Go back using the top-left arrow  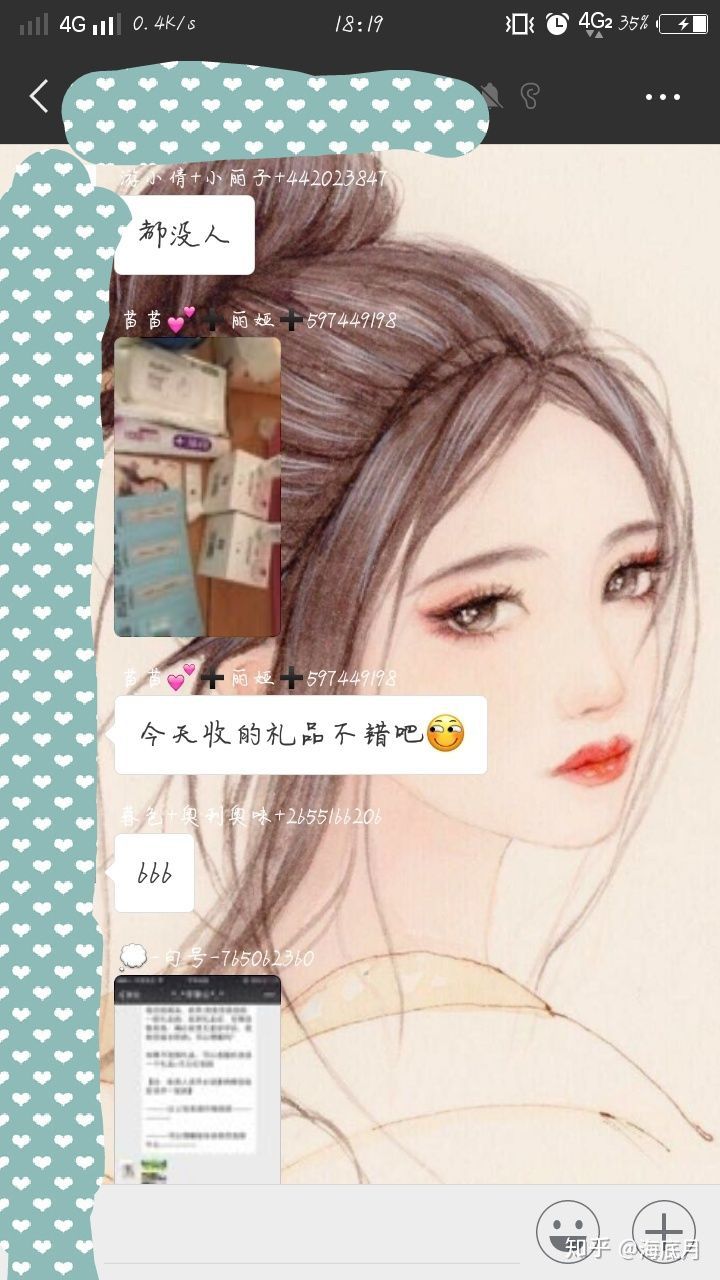38,97
